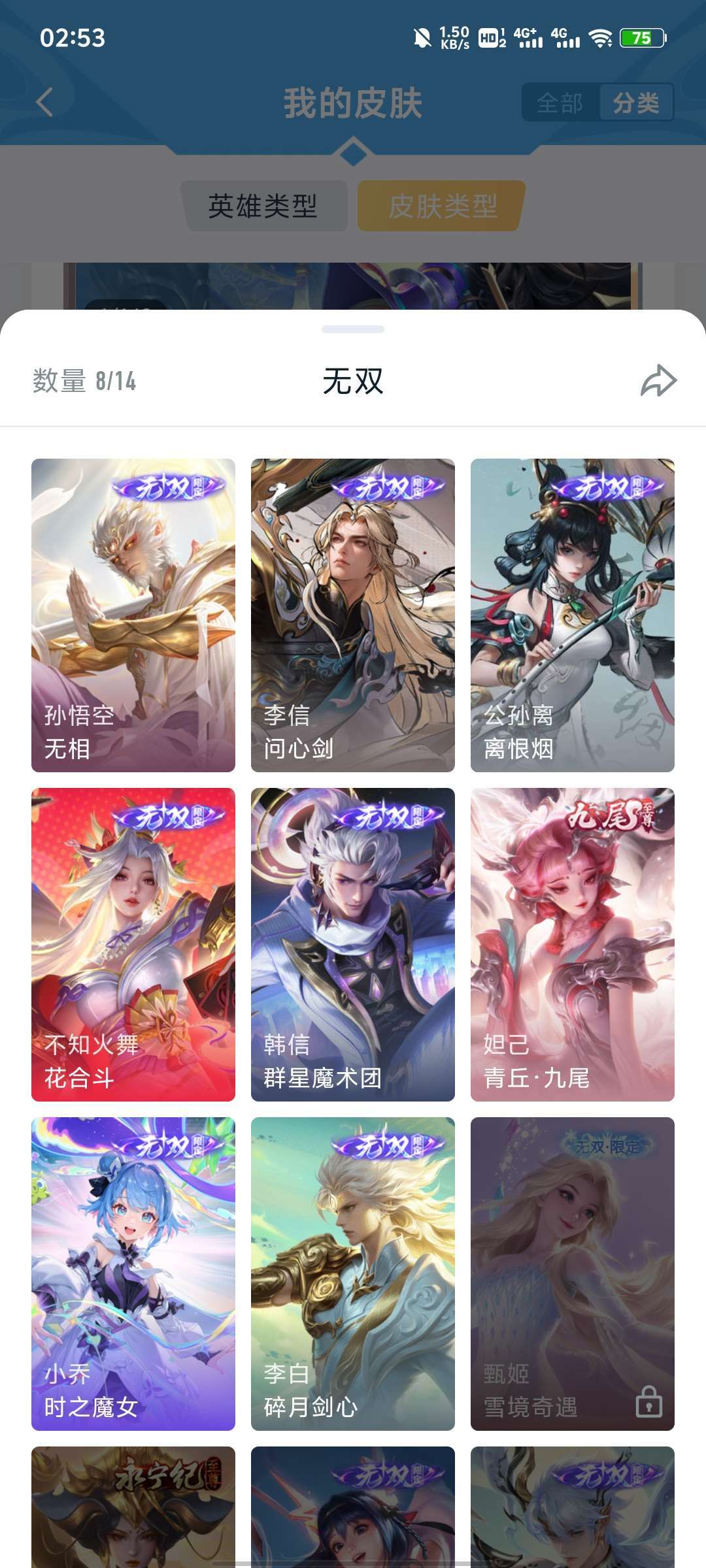Viewport: 706px width, 1568px height.
Task: View 韩信 群星魔术团 skin
Action: [x=353, y=945]
